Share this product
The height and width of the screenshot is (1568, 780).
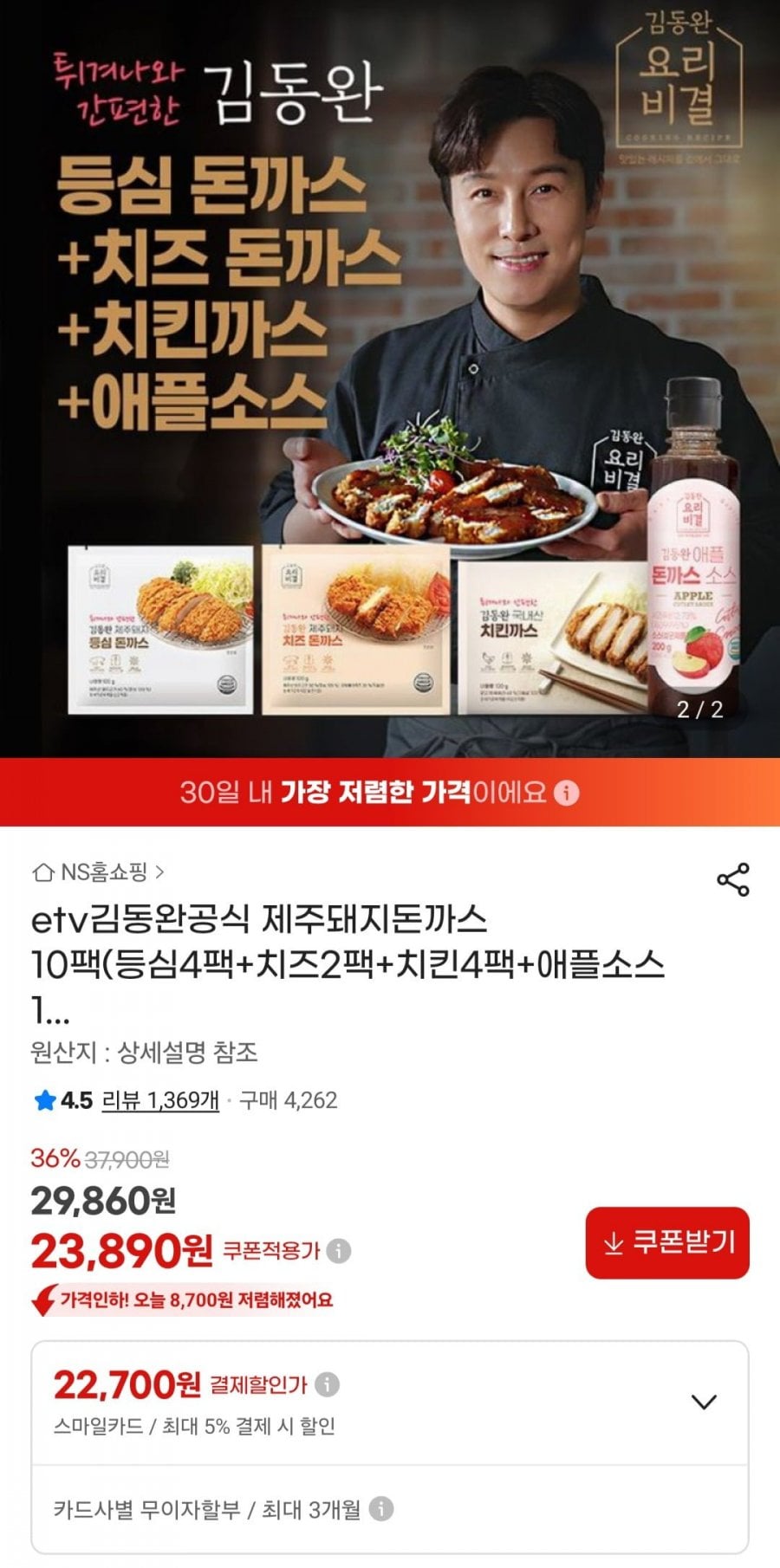732,879
